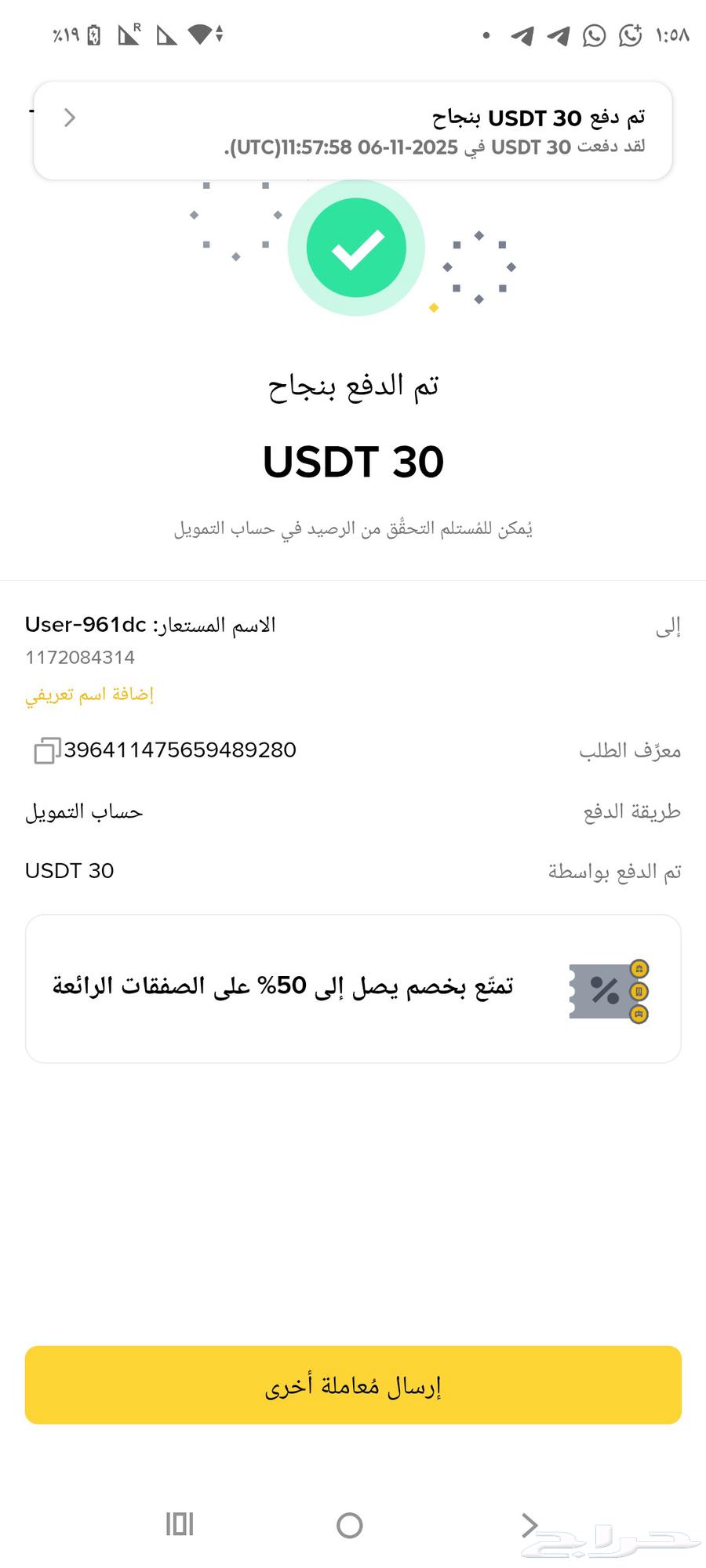Image resolution: width=706 pixels, height=1568 pixels.
Task: Tap the تم الدفع بواسطة USDT 30 row
Action: [x=353, y=870]
